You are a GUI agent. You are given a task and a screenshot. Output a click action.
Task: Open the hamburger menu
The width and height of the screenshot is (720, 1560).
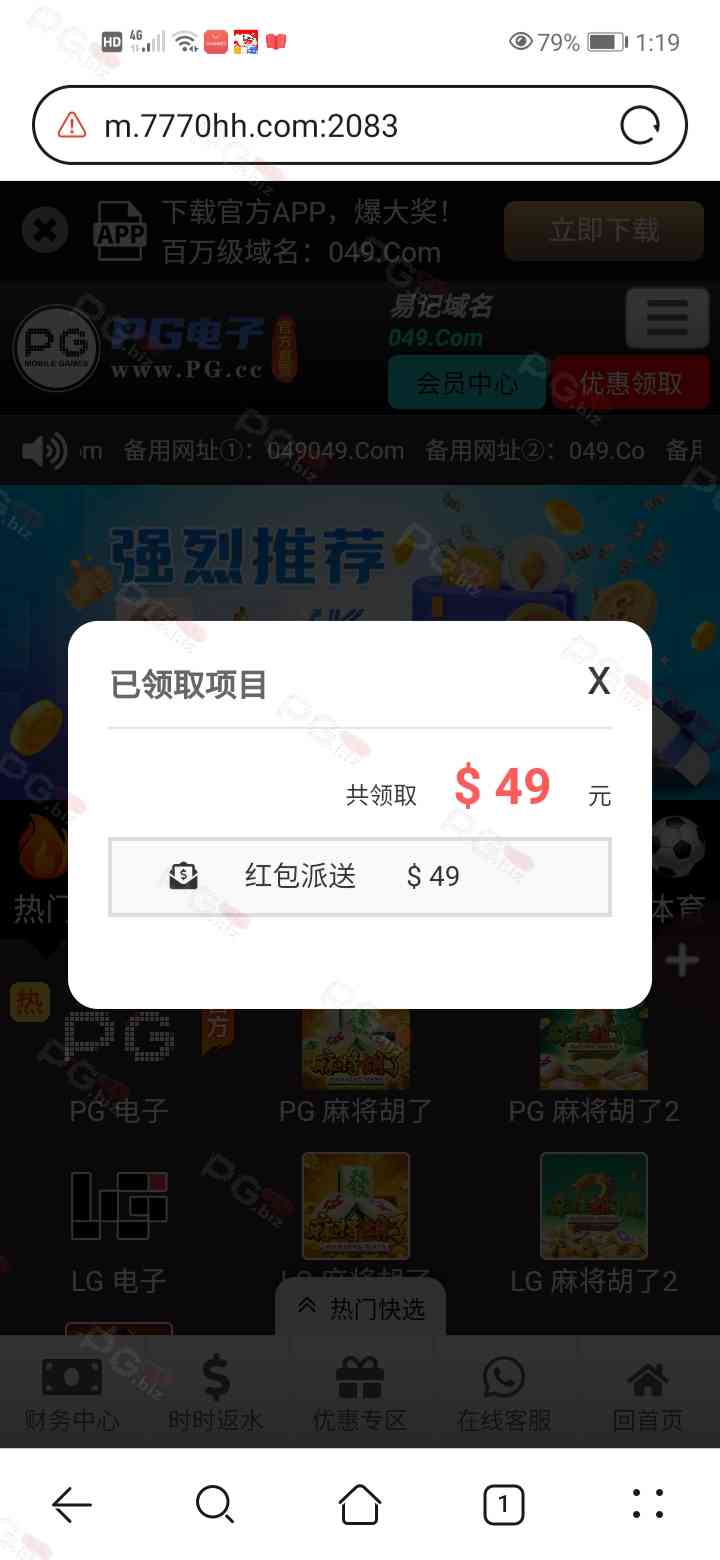tap(666, 319)
